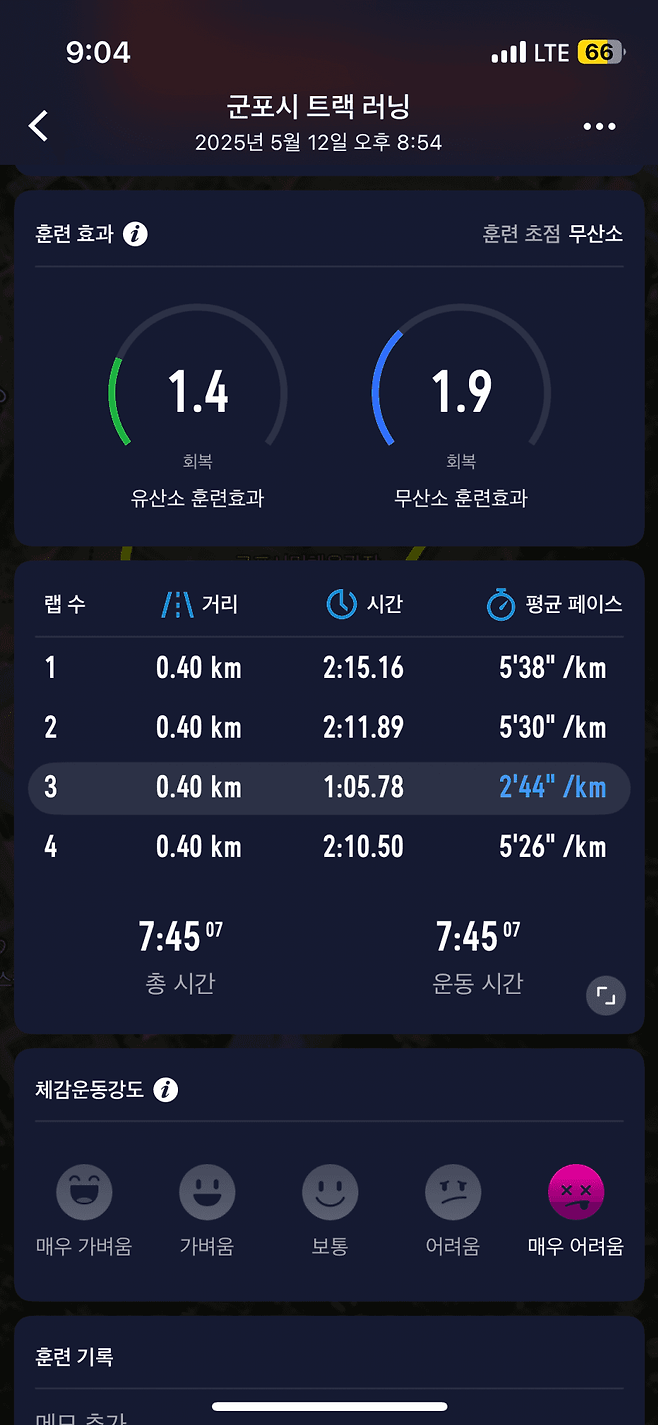This screenshot has width=658, height=1425.
Task: Expand the lap table to full screen
Action: (x=605, y=995)
